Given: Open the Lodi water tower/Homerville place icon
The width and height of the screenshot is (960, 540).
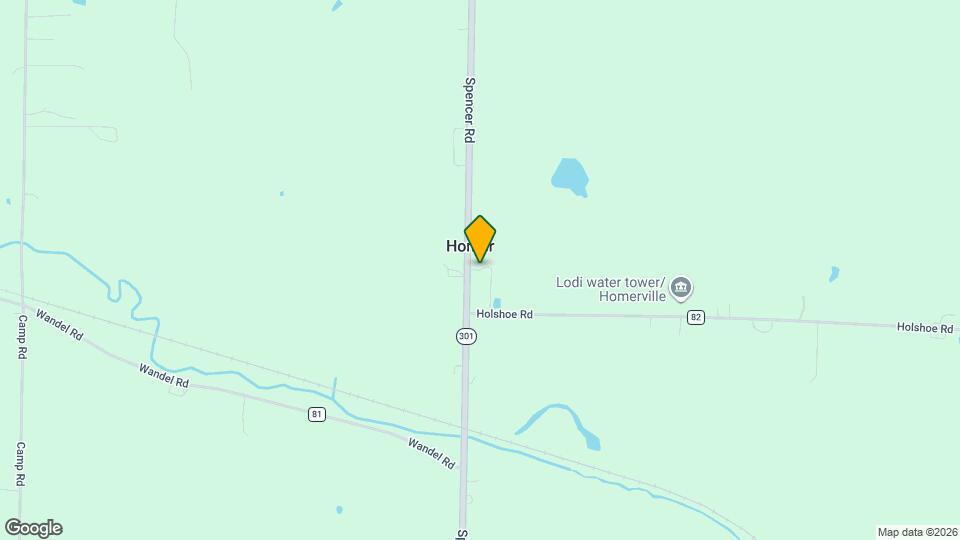Looking at the screenshot, I should click(x=681, y=288).
